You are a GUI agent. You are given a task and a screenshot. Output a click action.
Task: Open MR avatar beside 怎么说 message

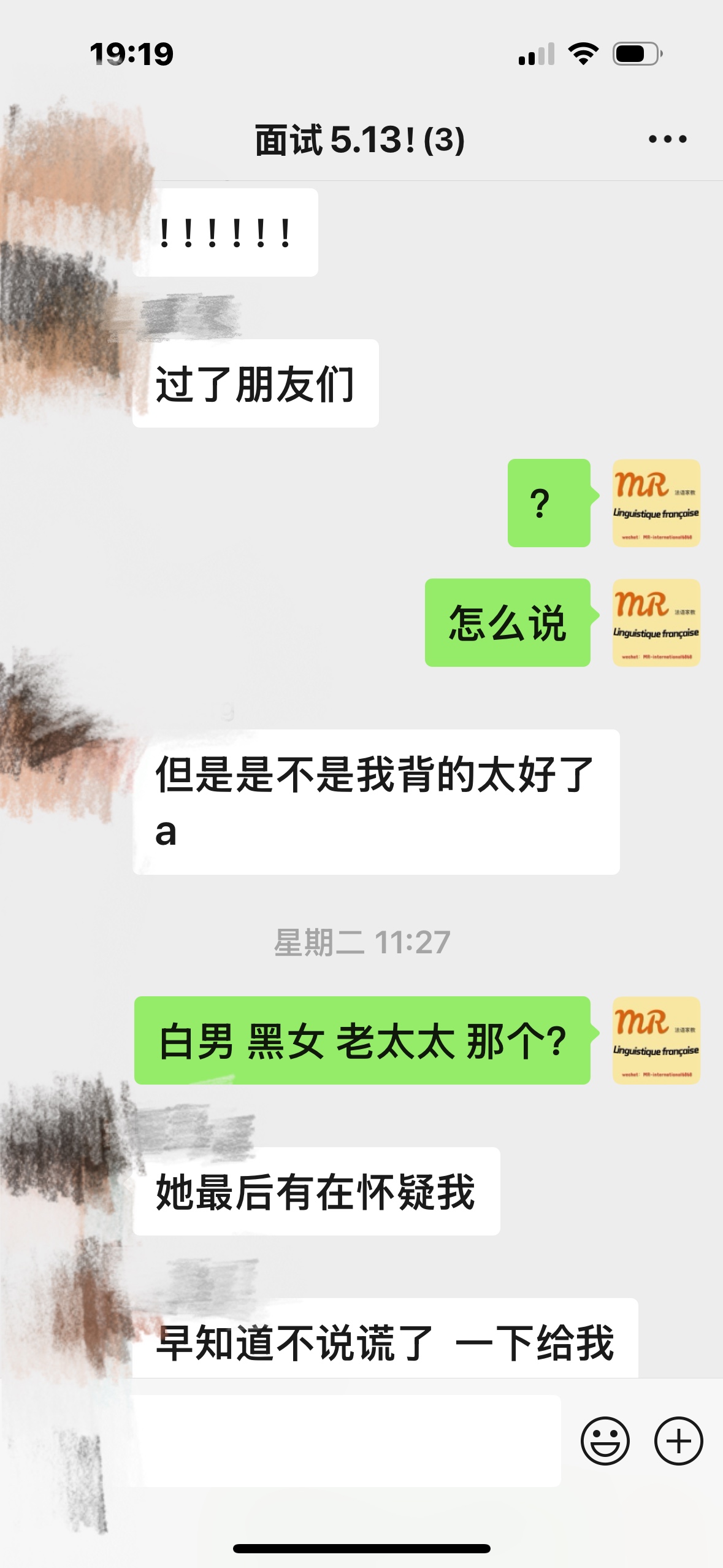656,623
